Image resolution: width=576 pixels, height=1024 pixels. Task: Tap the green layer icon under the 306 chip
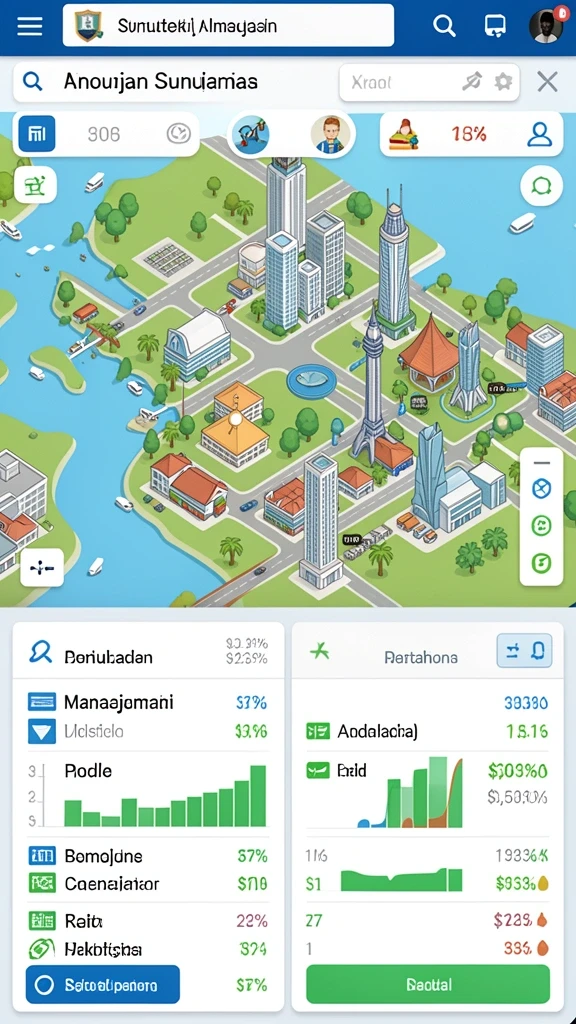tap(35, 185)
